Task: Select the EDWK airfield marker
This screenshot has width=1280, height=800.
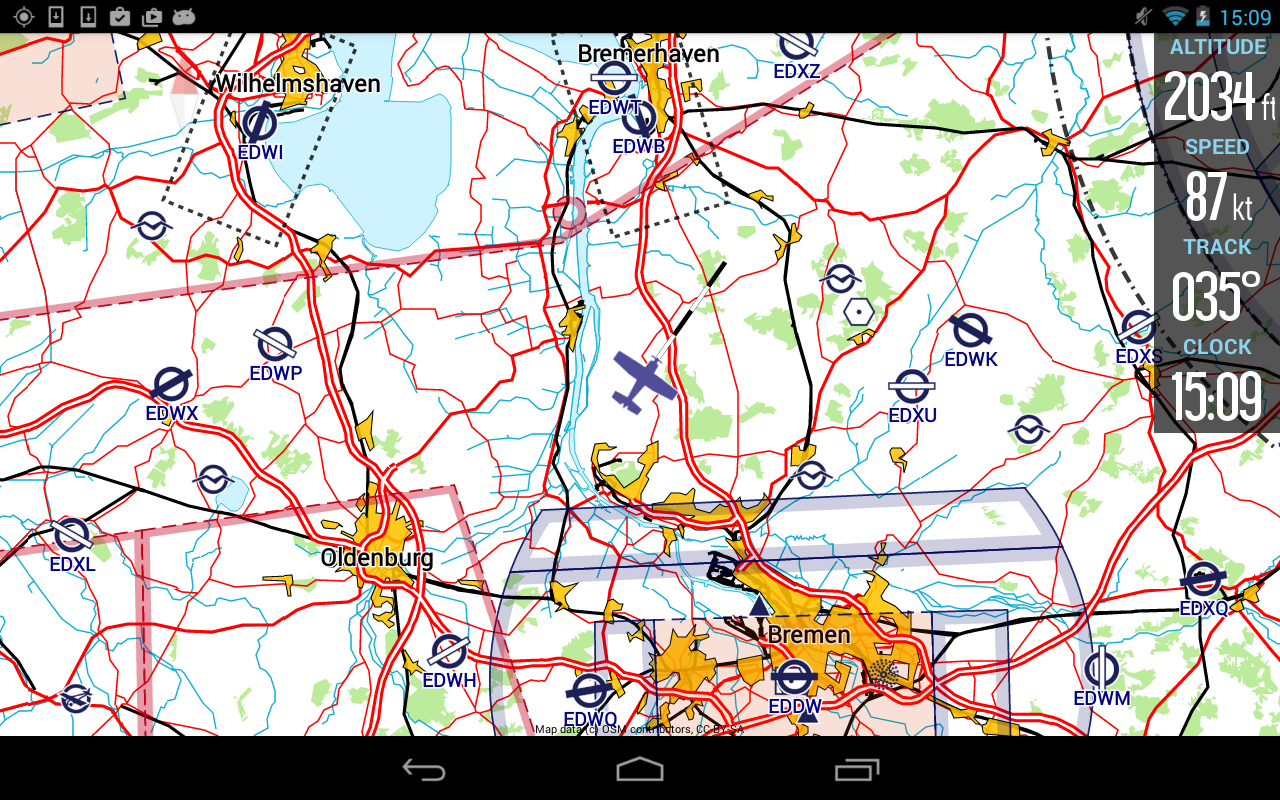Action: (x=970, y=331)
